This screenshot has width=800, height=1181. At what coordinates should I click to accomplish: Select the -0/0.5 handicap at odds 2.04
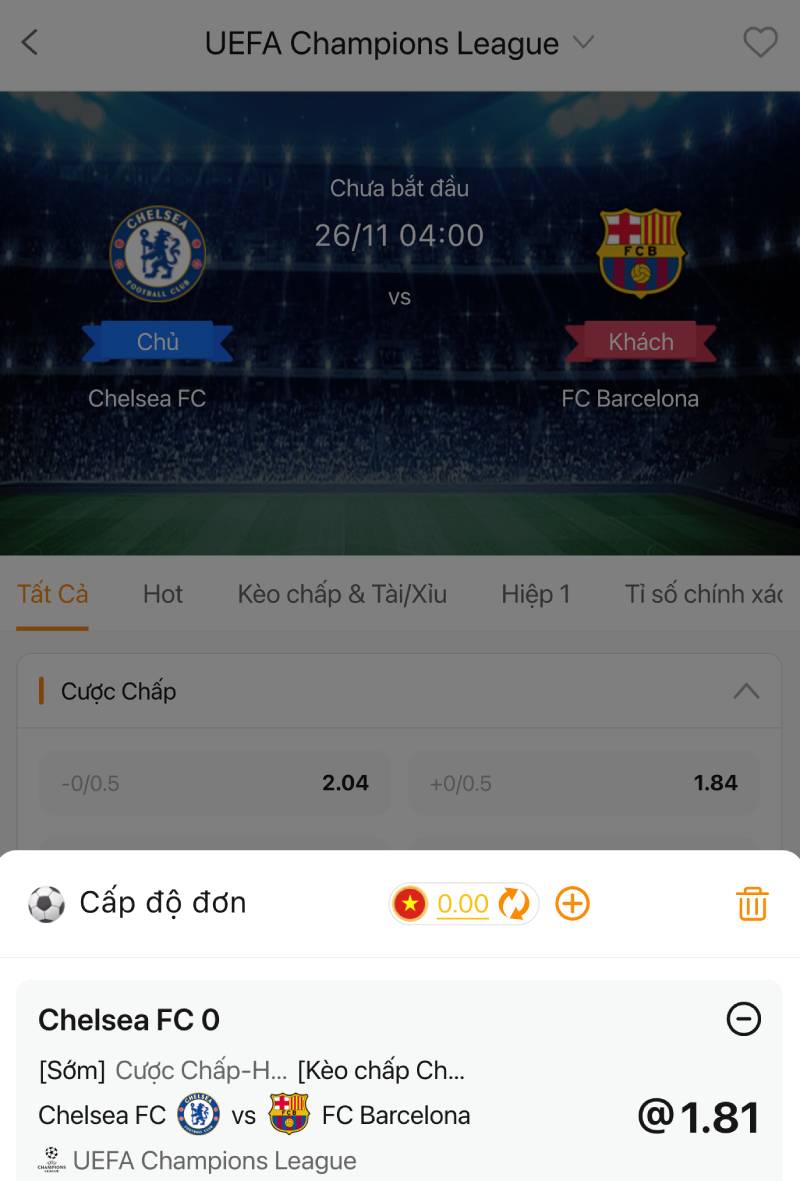214,783
